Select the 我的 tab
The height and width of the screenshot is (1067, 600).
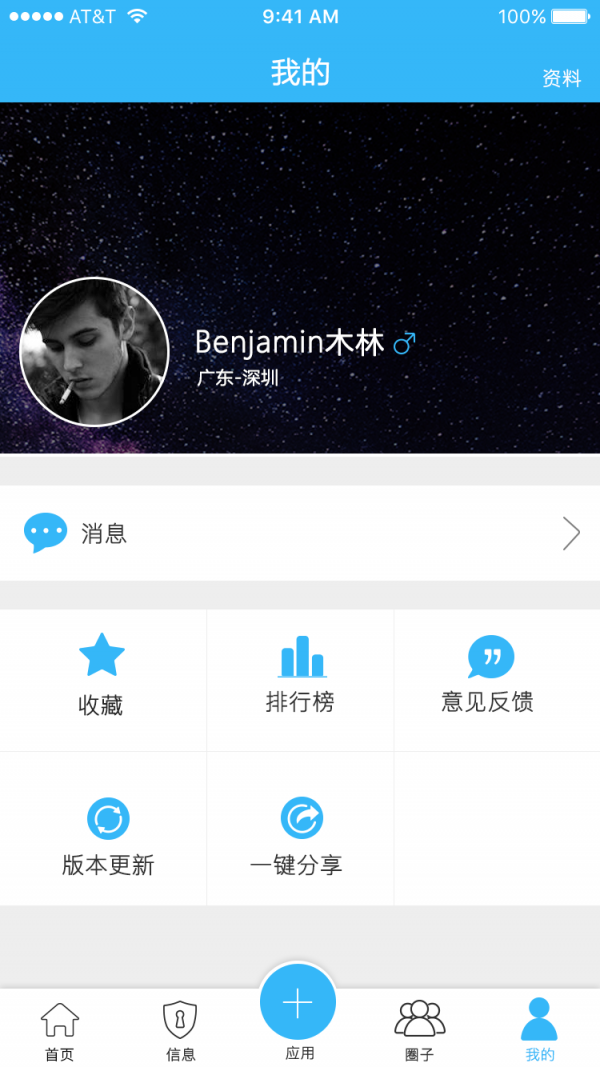click(x=539, y=1031)
